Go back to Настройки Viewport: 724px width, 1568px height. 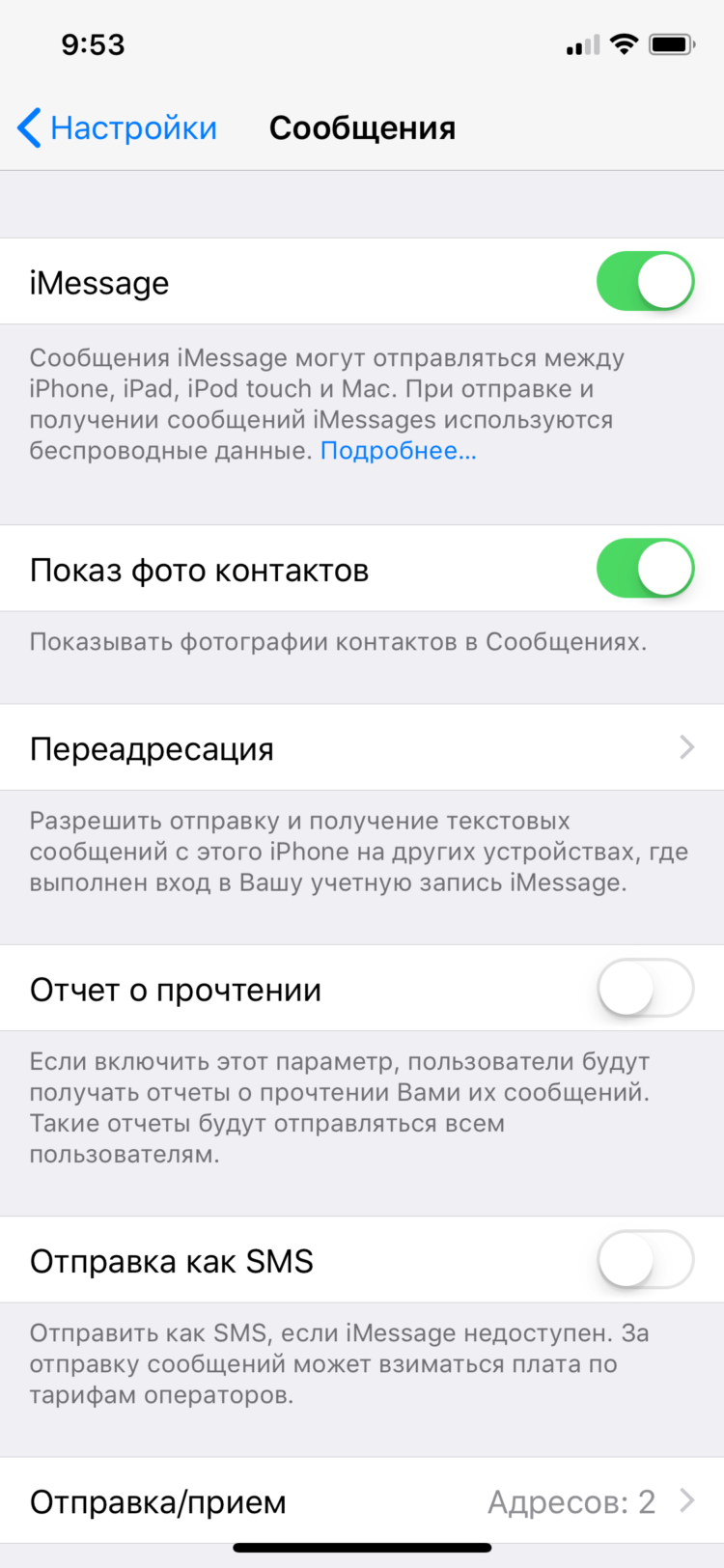tap(117, 128)
